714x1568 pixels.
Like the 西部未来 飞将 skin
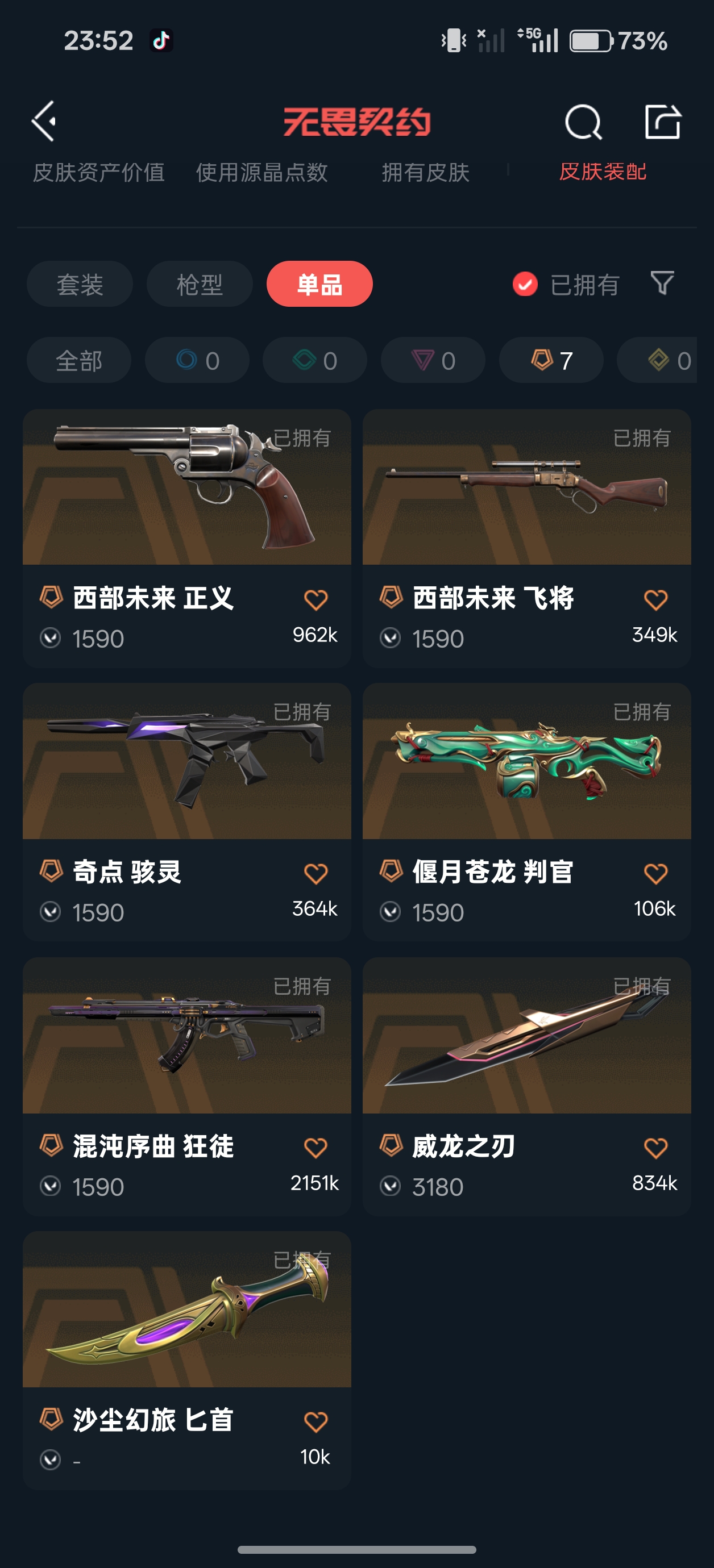pyautogui.click(x=655, y=600)
